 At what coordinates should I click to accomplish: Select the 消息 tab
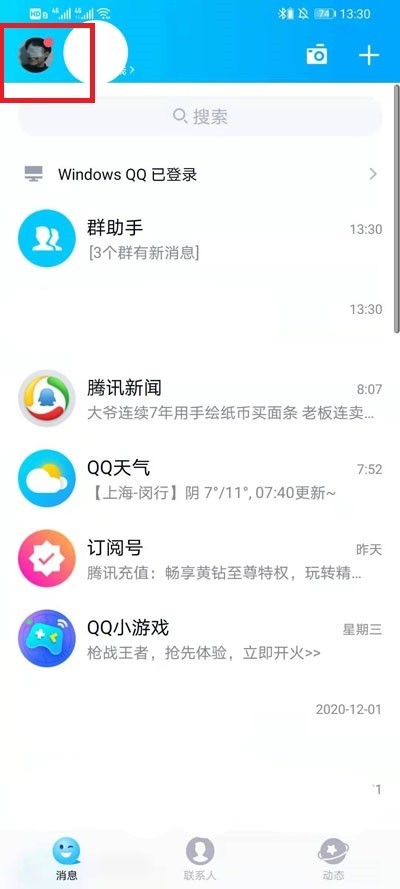(66, 858)
